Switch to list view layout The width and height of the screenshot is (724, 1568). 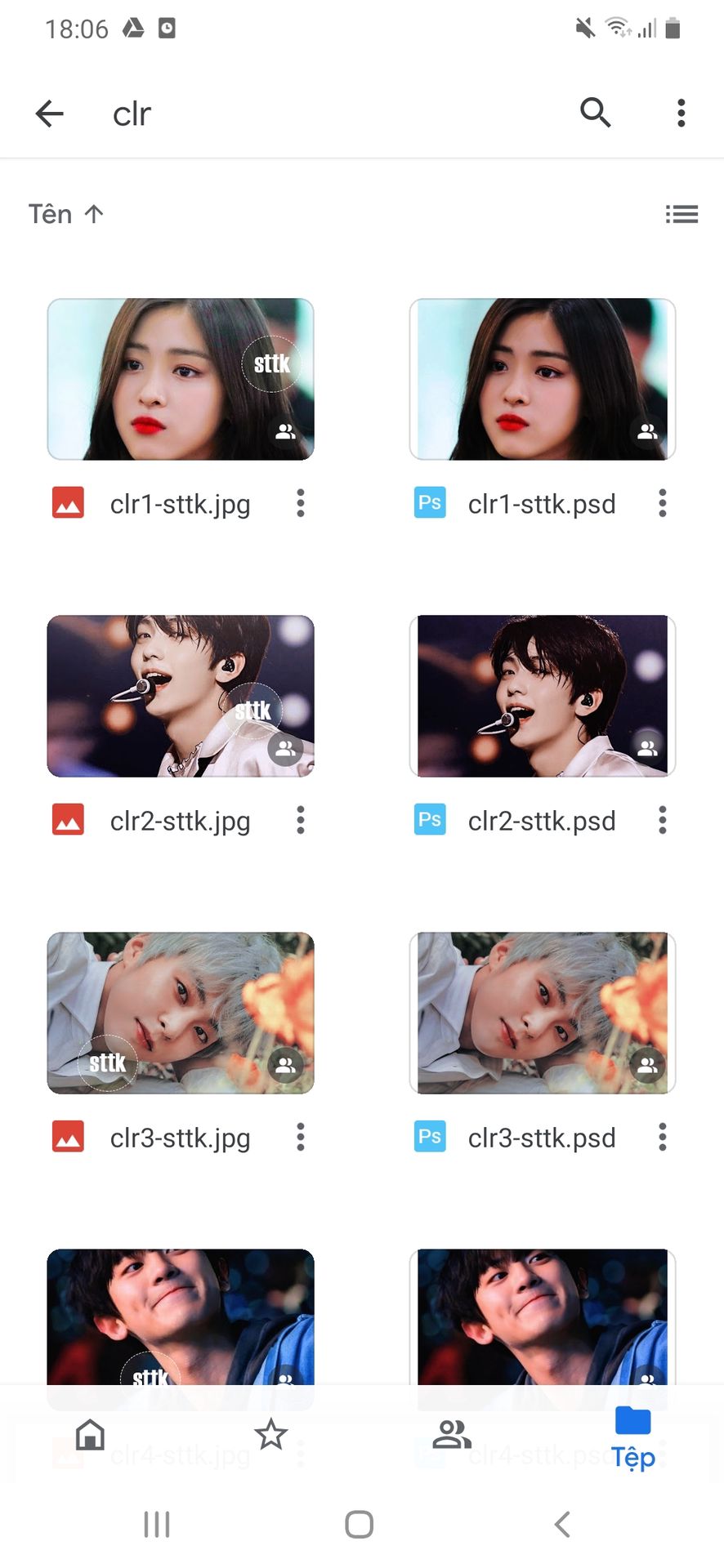pos(681,214)
